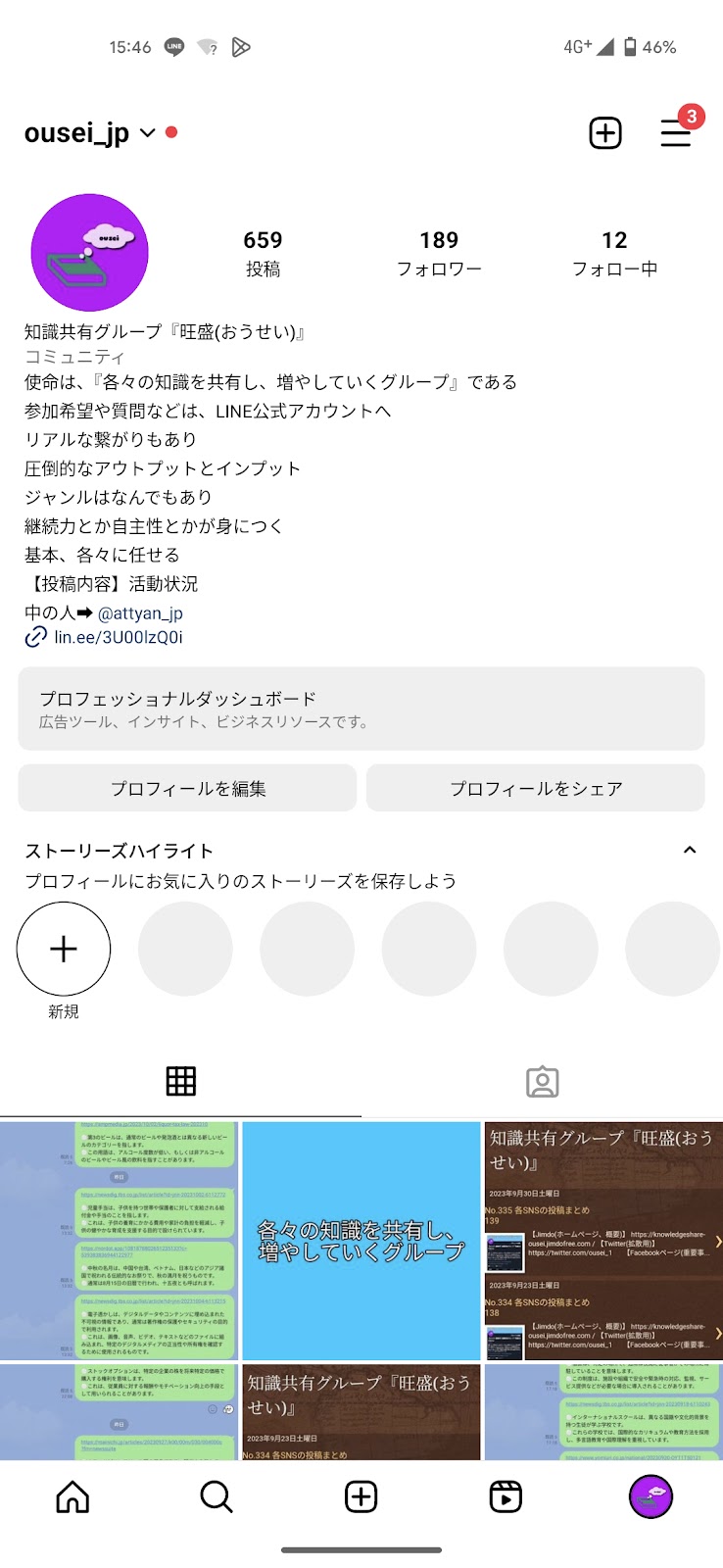Tap the create plus icon in bottom bar

[361, 1496]
